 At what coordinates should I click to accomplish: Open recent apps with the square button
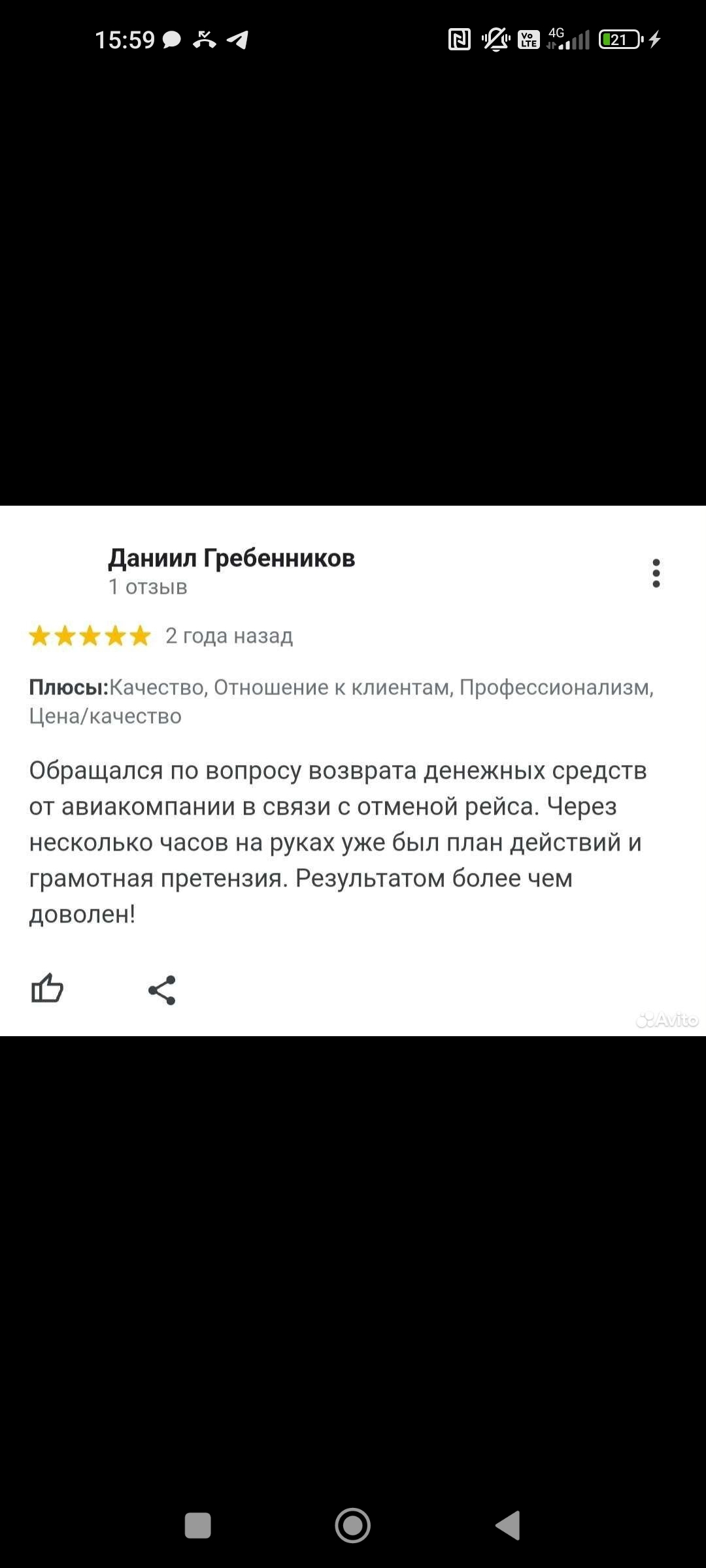coord(197,1526)
